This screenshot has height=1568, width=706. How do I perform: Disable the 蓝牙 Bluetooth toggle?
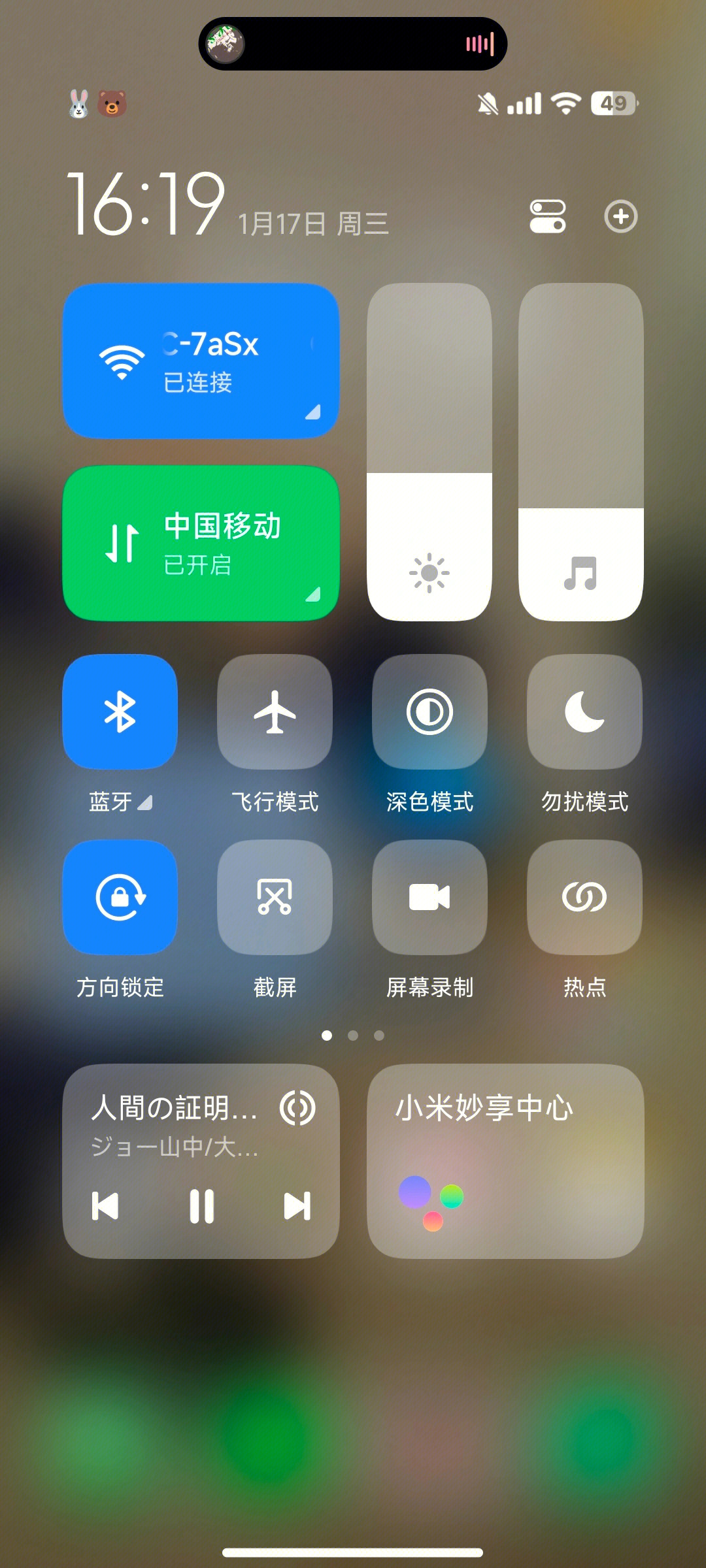tap(120, 711)
